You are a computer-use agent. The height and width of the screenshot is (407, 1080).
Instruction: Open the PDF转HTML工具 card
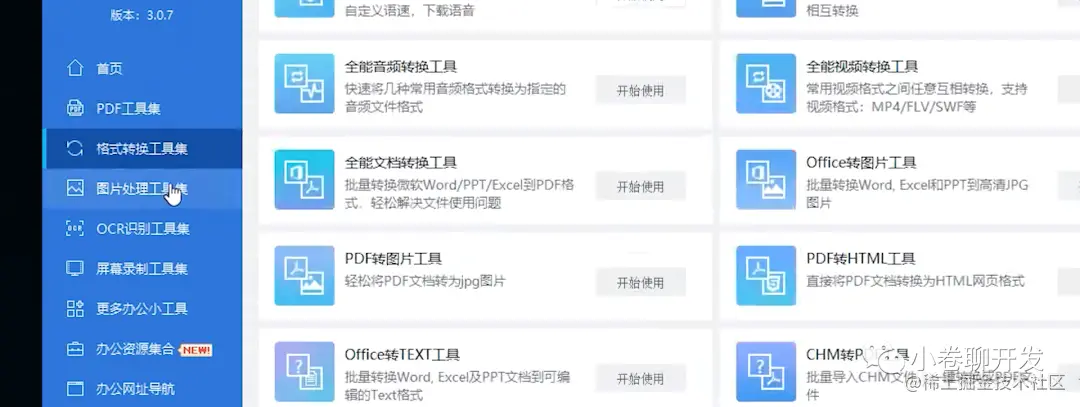point(861,259)
